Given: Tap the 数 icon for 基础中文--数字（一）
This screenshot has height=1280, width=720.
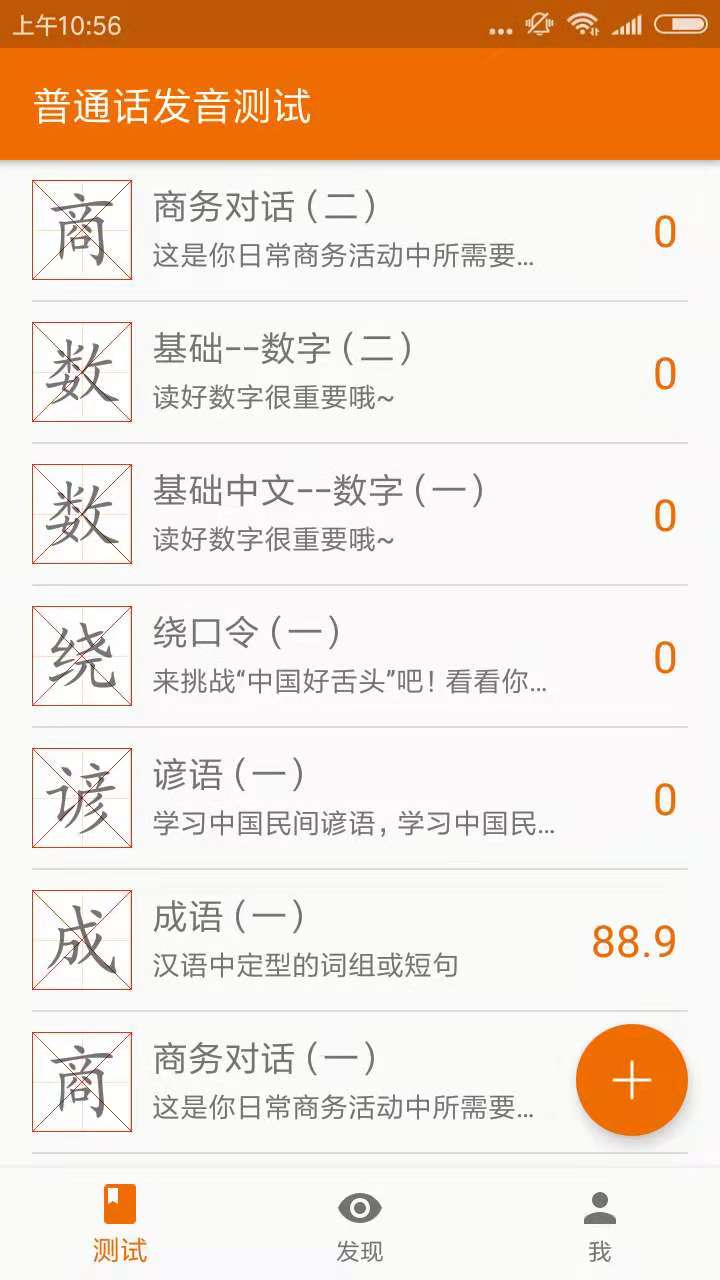Looking at the screenshot, I should [81, 514].
